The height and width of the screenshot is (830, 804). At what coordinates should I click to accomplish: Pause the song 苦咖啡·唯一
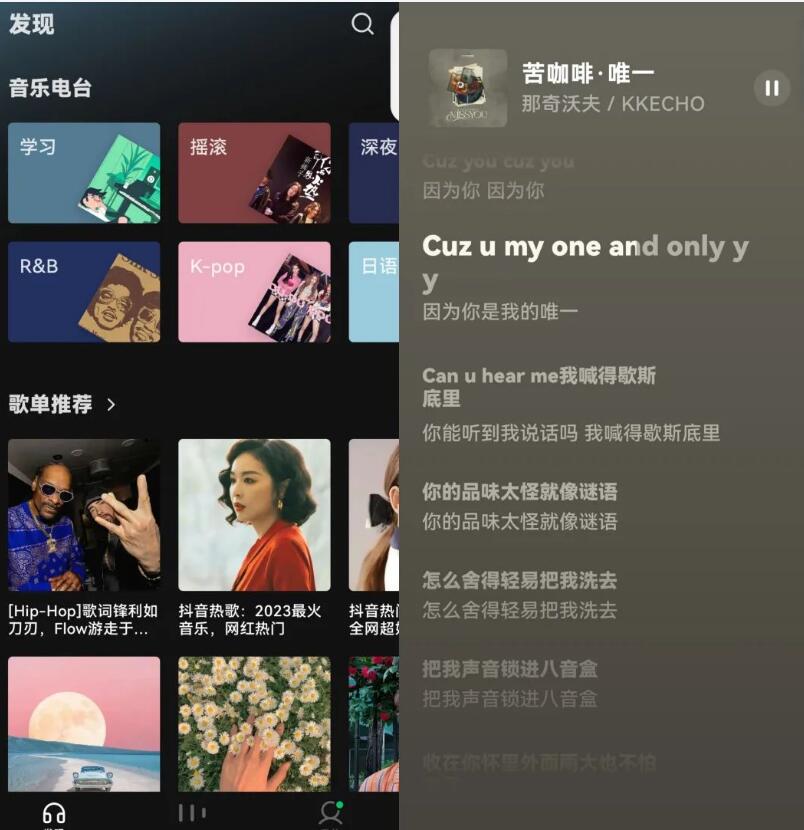tap(771, 88)
